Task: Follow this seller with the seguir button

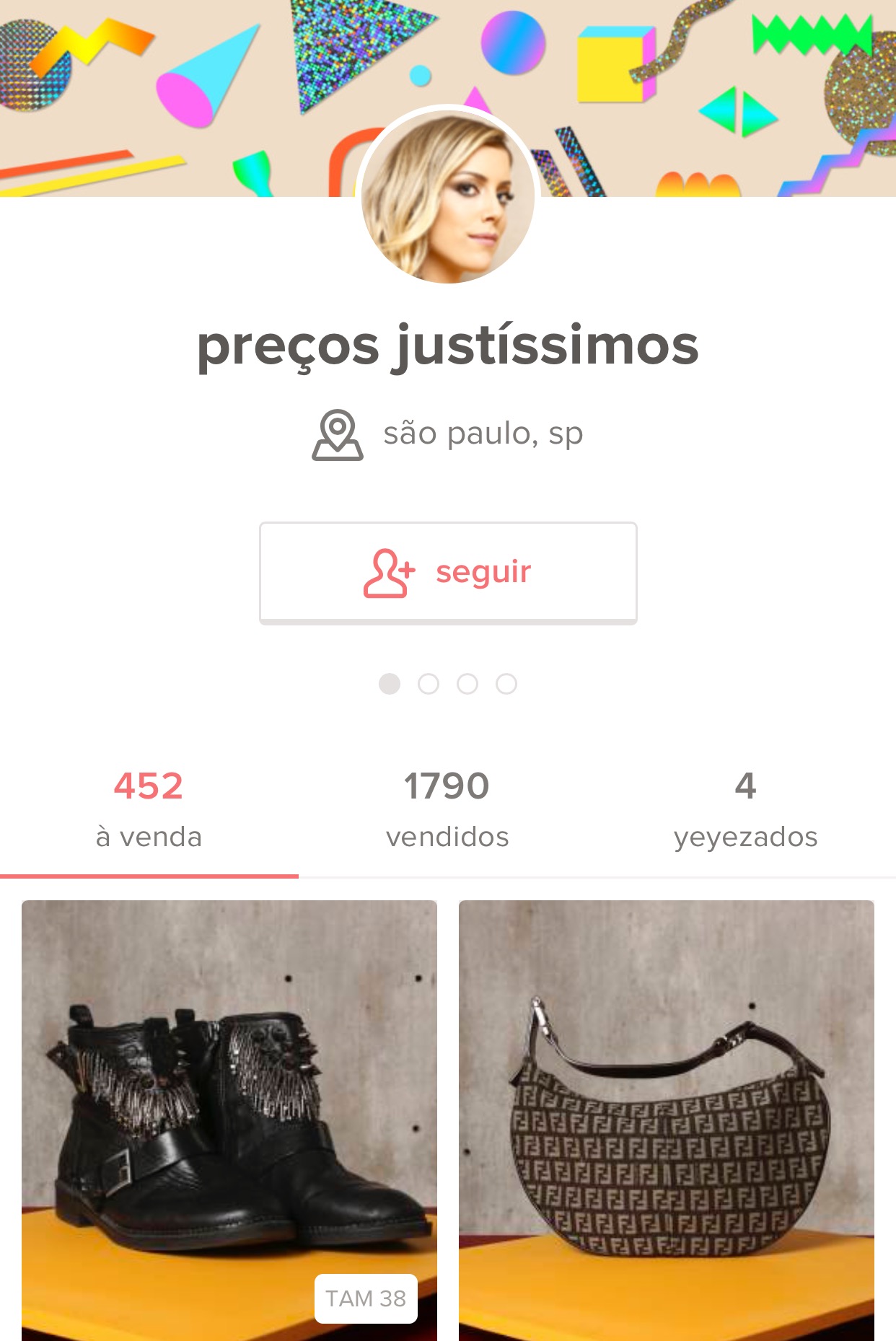Action: (x=448, y=572)
